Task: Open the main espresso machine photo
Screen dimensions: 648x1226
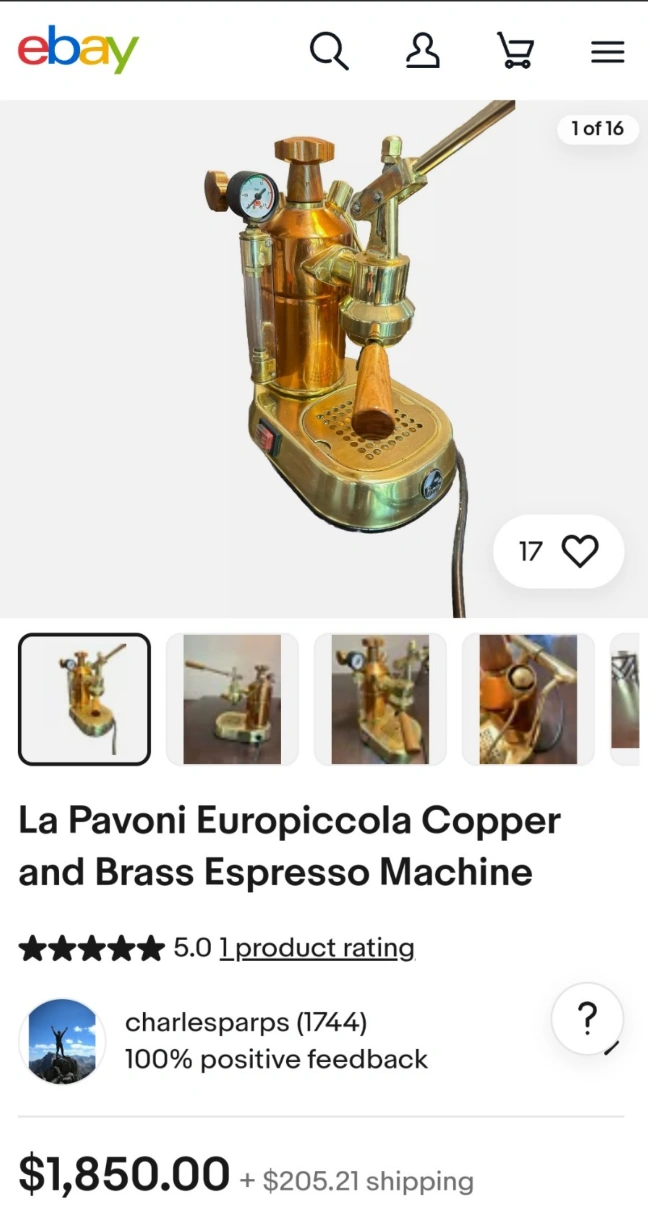Action: click(324, 359)
